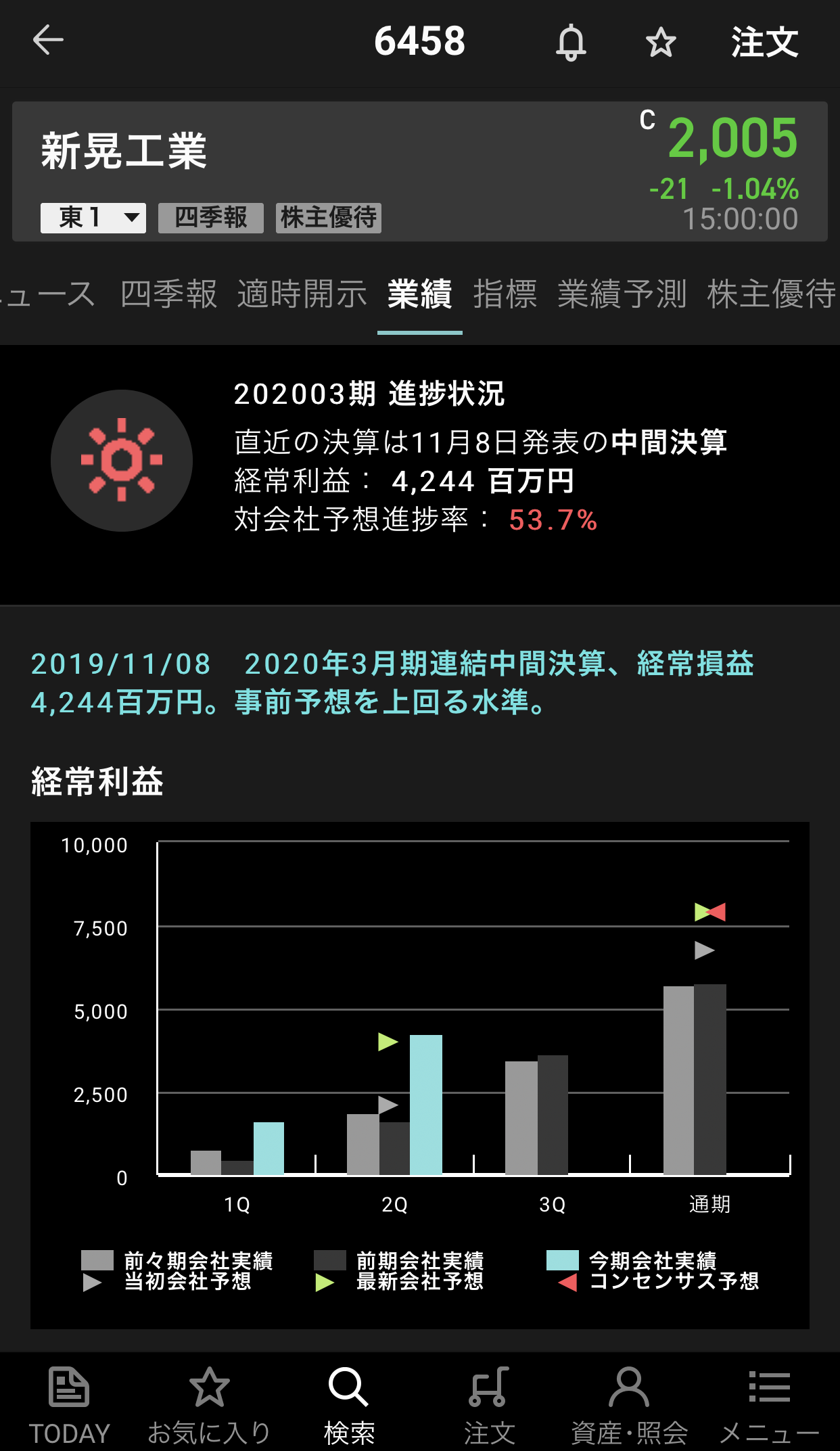840x1451 pixels.
Task: Go back using the arrow
Action: coord(47,41)
